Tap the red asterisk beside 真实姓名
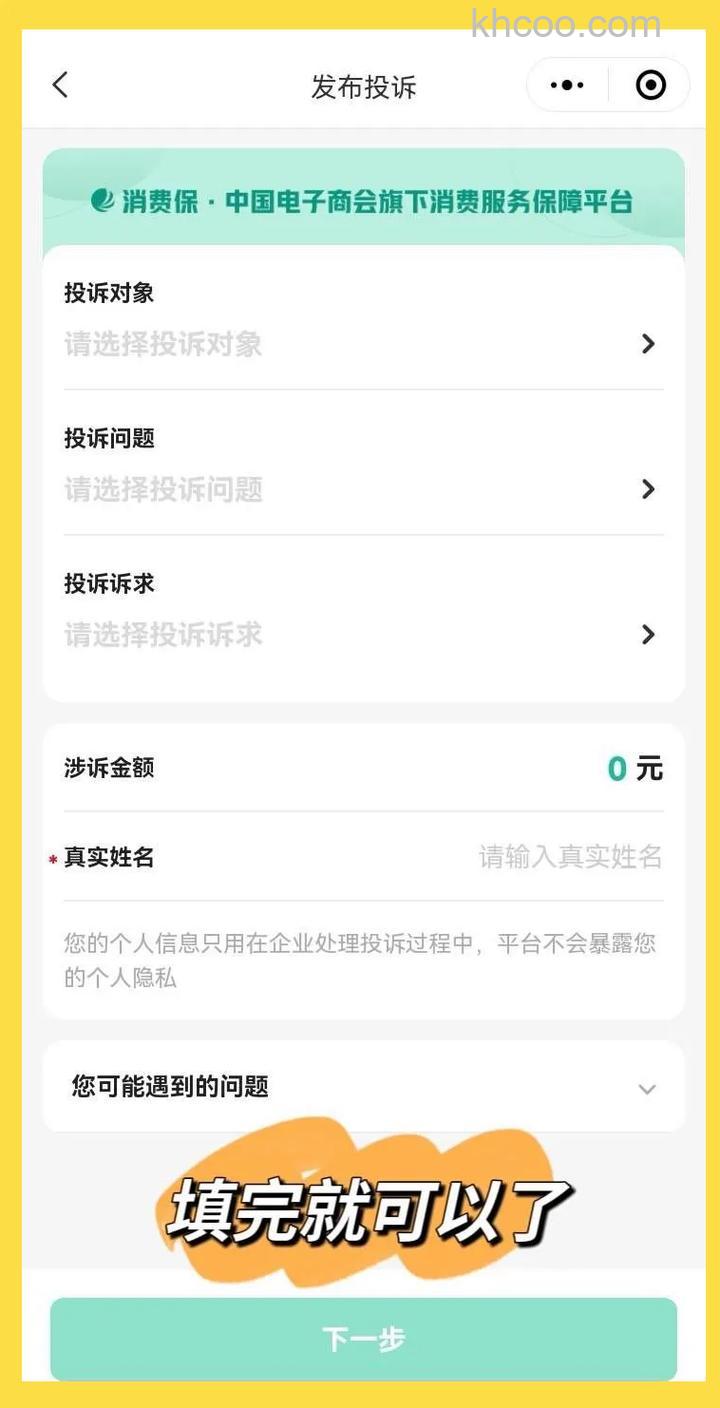Screen dimensions: 720x1408 click(x=53, y=858)
